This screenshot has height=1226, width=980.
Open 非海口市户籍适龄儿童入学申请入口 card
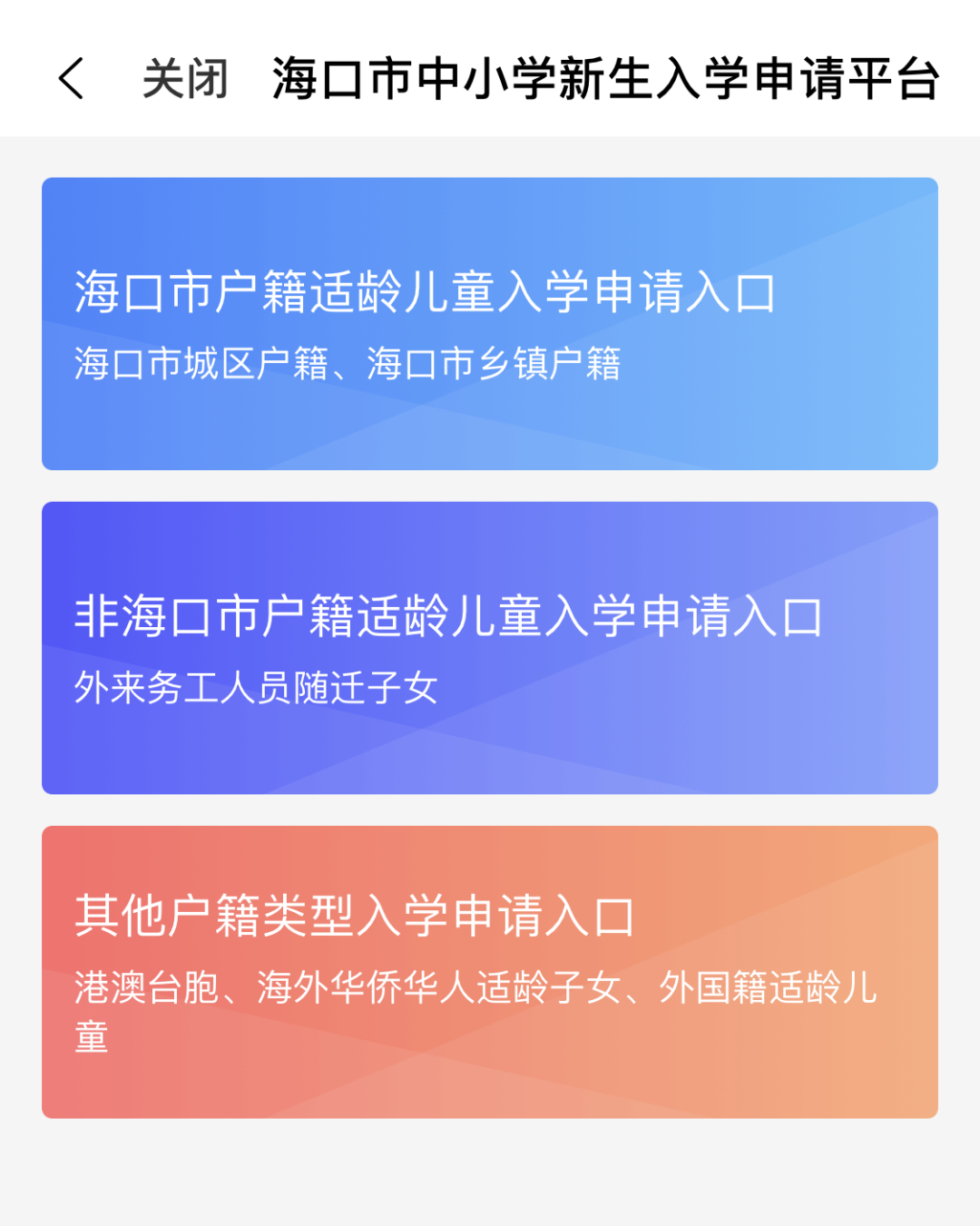click(490, 648)
